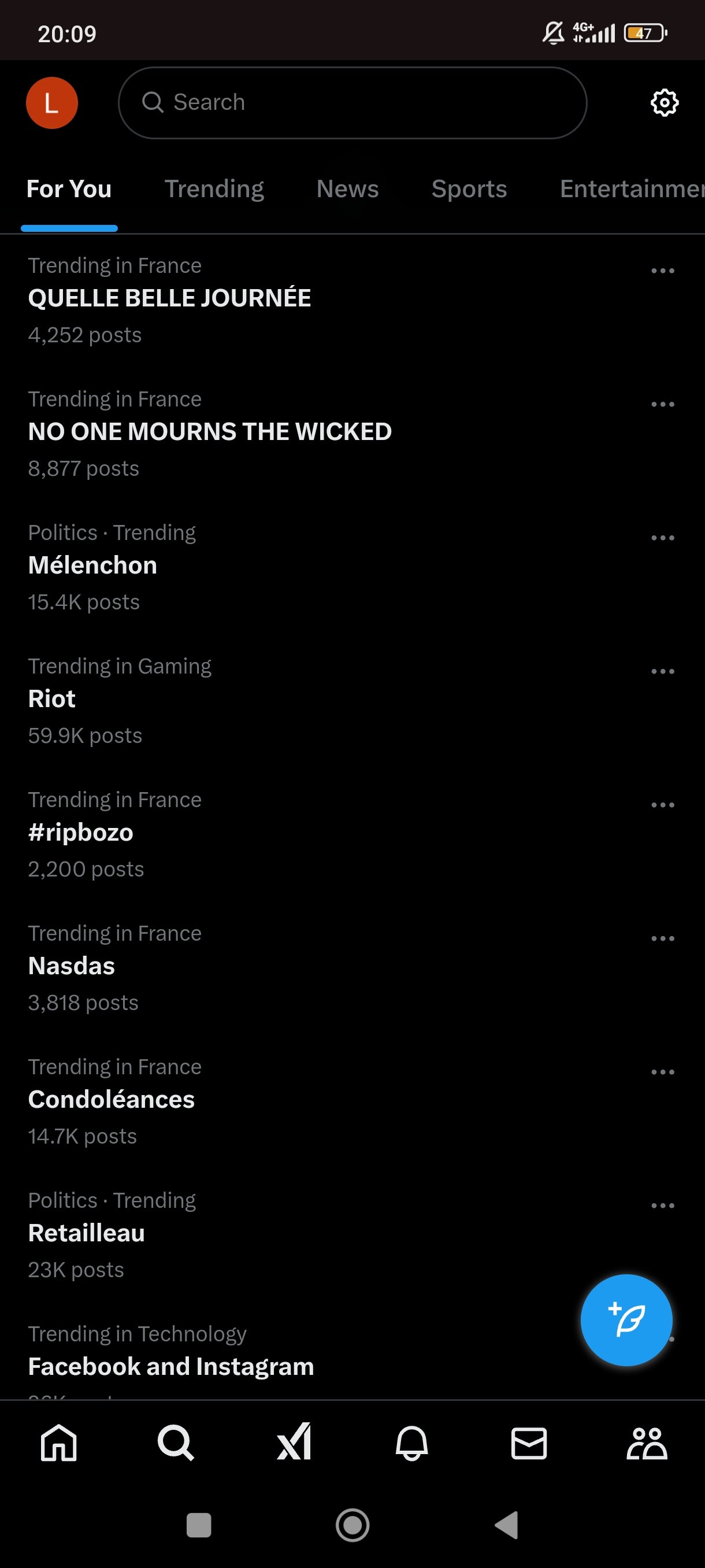Open NO ONE MOURNS THE WICKED trend

[210, 431]
